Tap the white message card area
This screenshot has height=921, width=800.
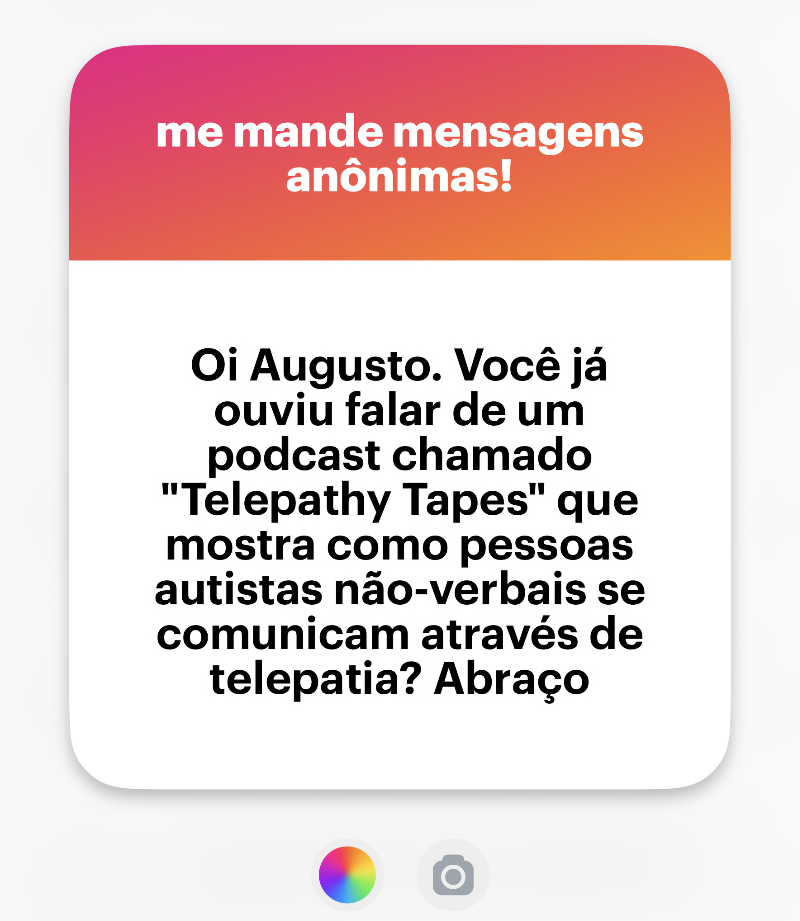point(400,740)
